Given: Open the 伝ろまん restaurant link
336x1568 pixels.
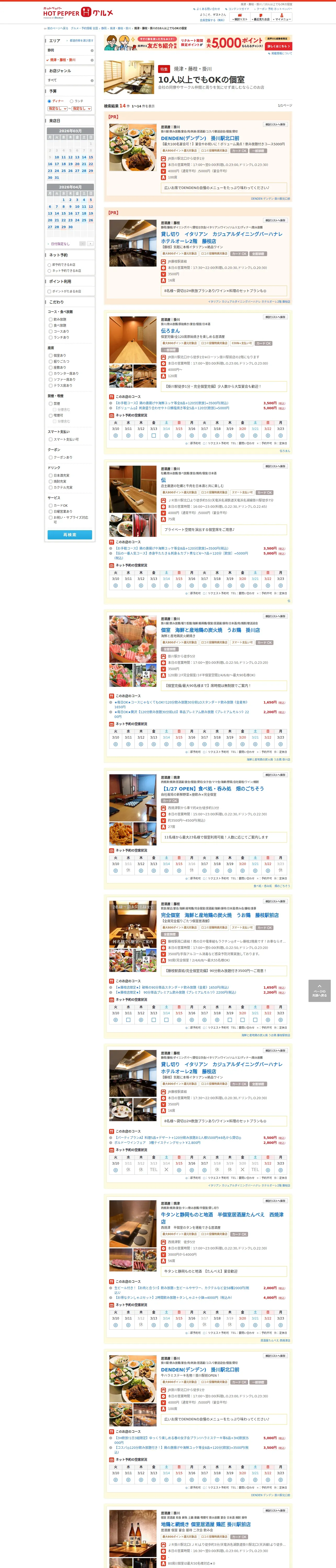Looking at the screenshot, I should coord(170,331).
